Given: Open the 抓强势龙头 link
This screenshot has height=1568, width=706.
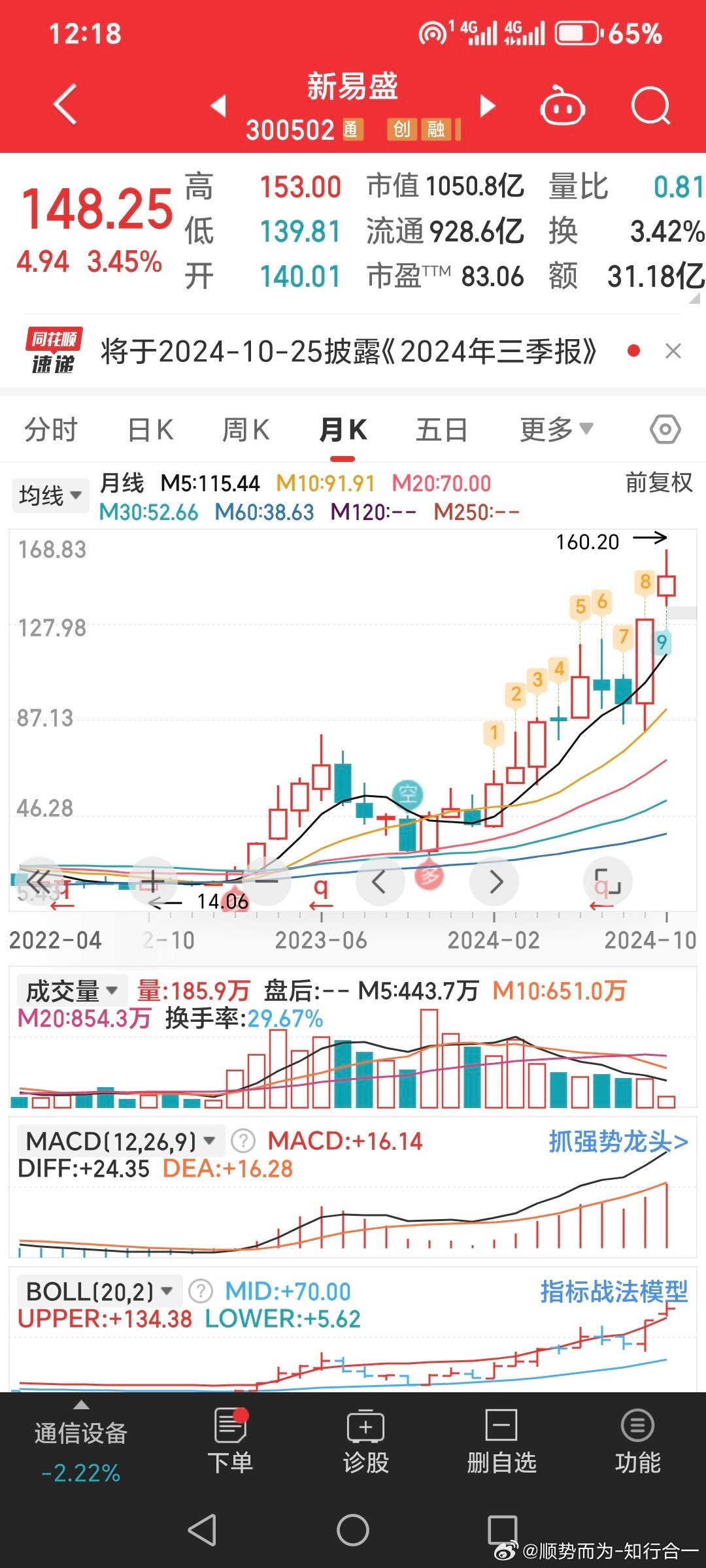Looking at the screenshot, I should (618, 1141).
